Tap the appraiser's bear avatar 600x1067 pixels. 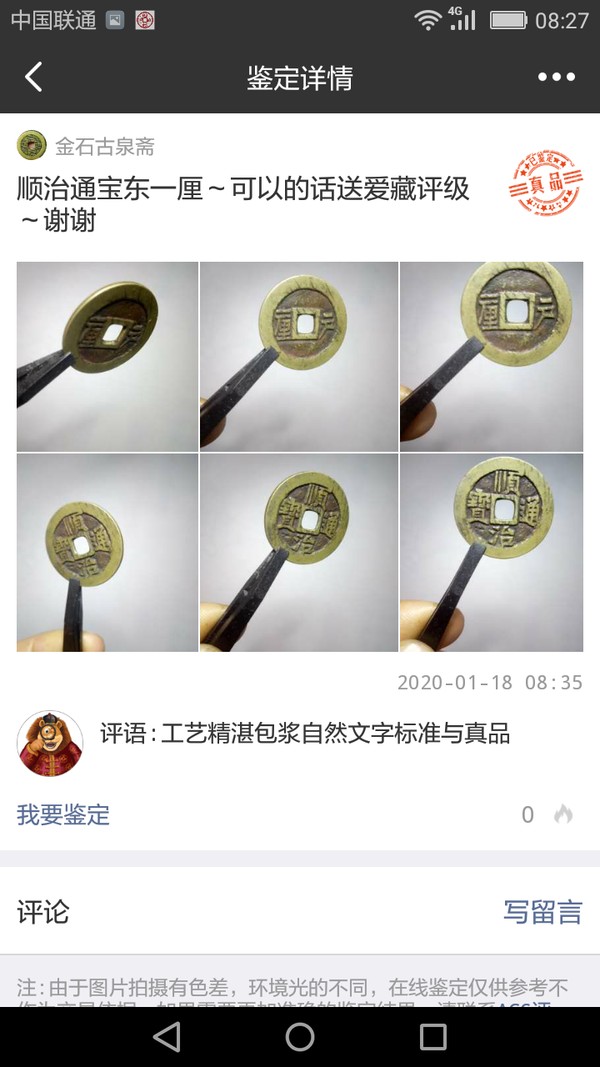[51, 743]
